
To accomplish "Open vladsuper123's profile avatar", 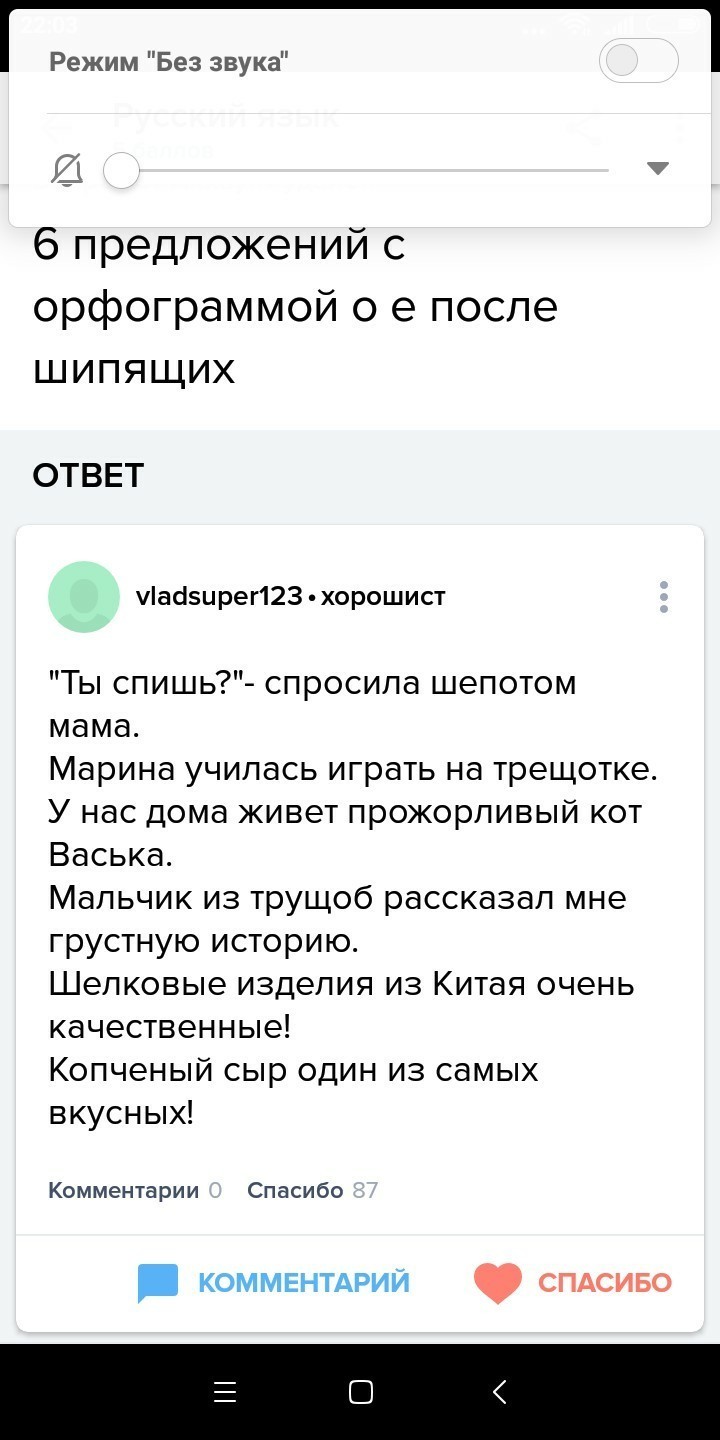I will (84, 597).
